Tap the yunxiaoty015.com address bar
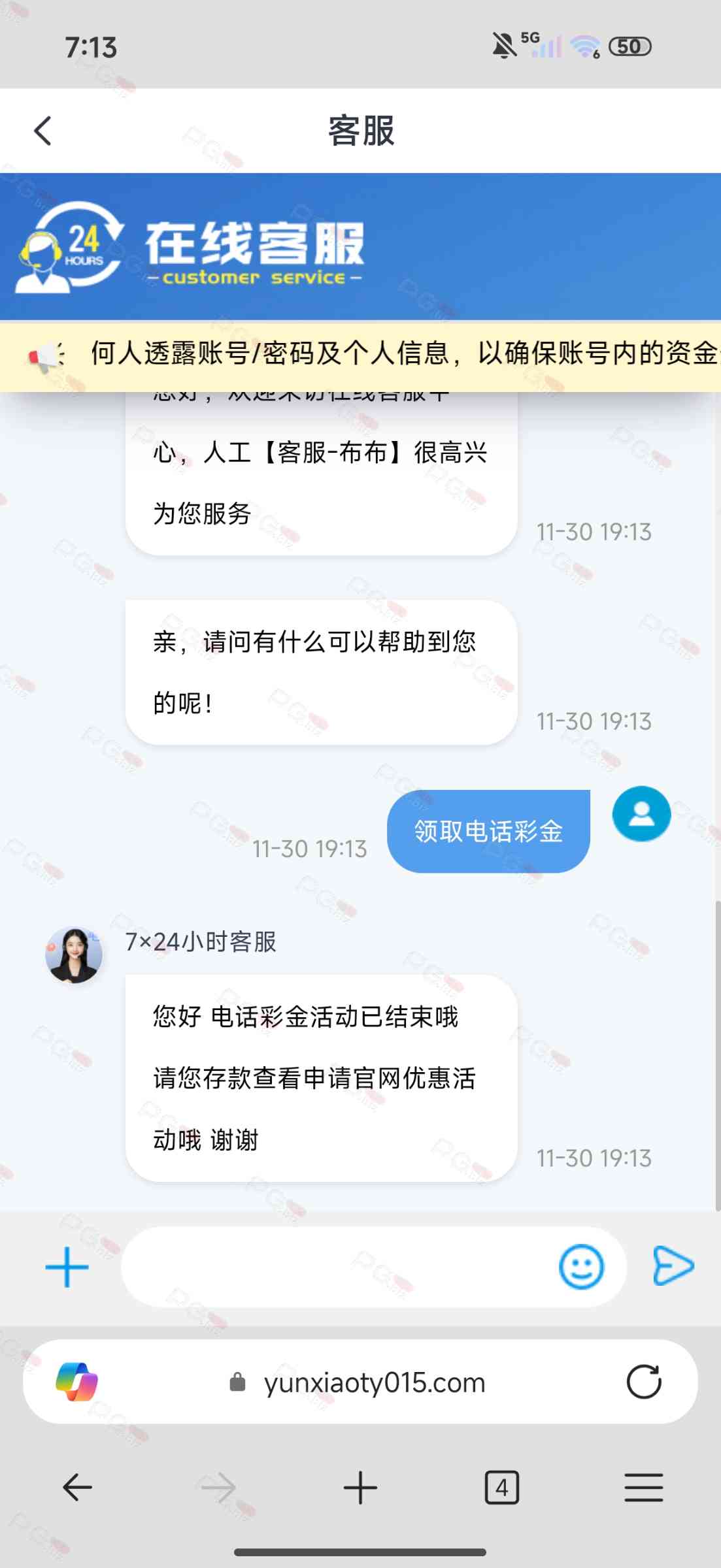The image size is (721, 1568). click(x=374, y=1382)
